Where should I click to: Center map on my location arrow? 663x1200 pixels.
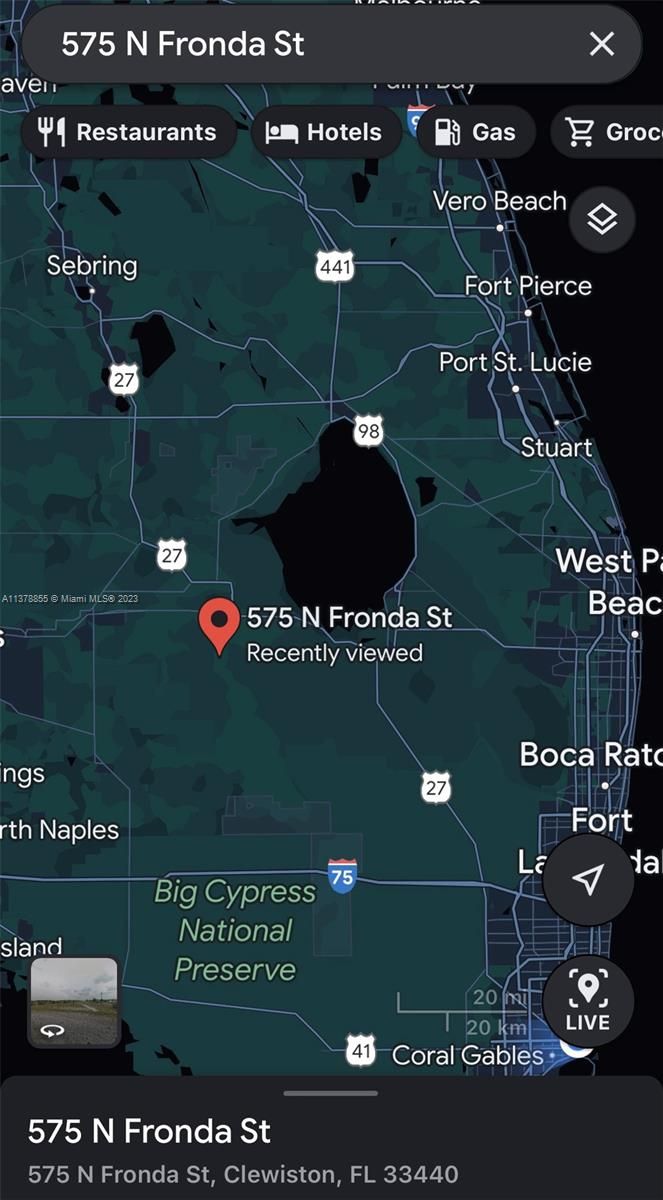click(588, 880)
